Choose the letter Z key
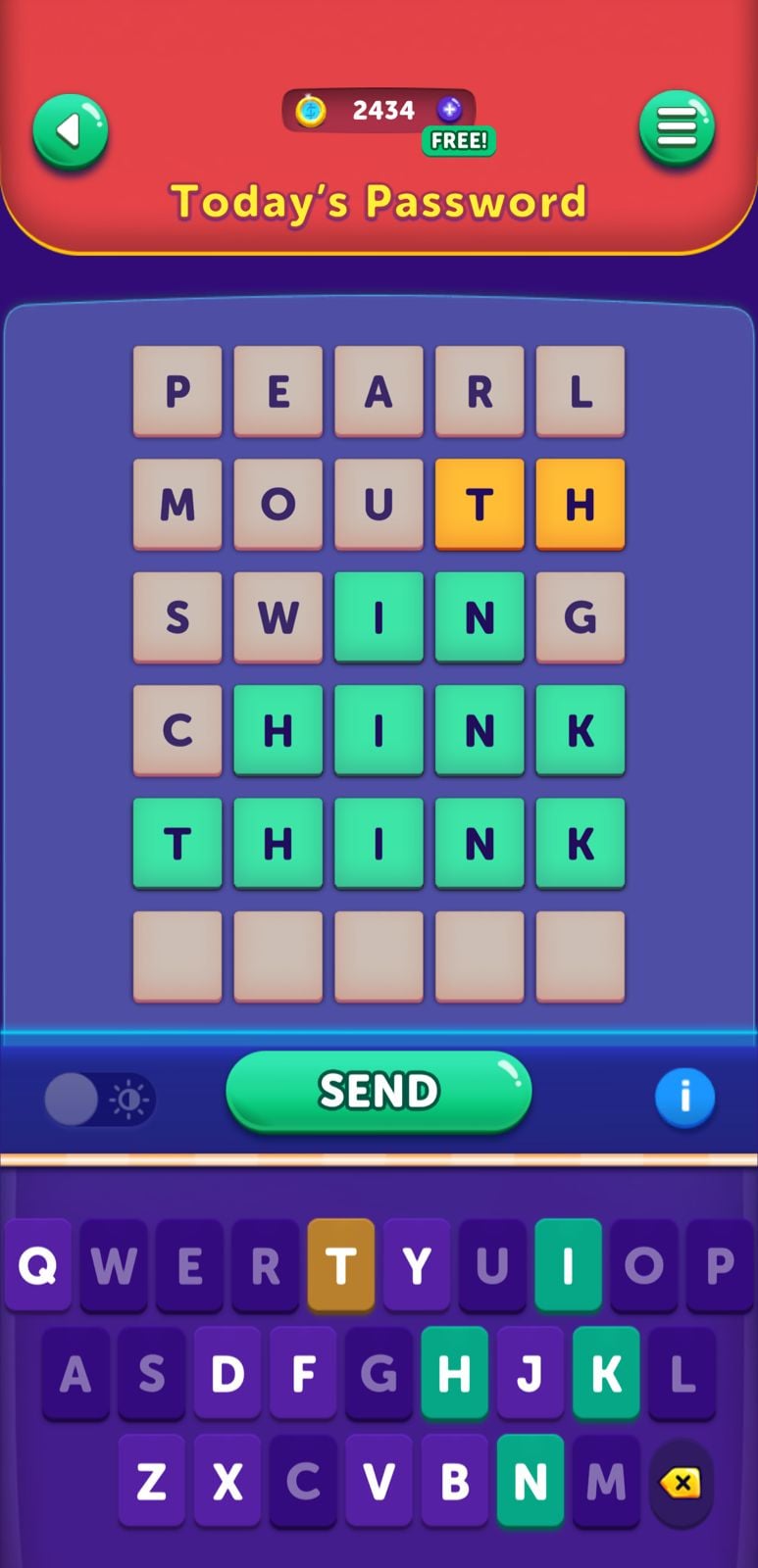The width and height of the screenshot is (758, 1568). click(151, 1481)
